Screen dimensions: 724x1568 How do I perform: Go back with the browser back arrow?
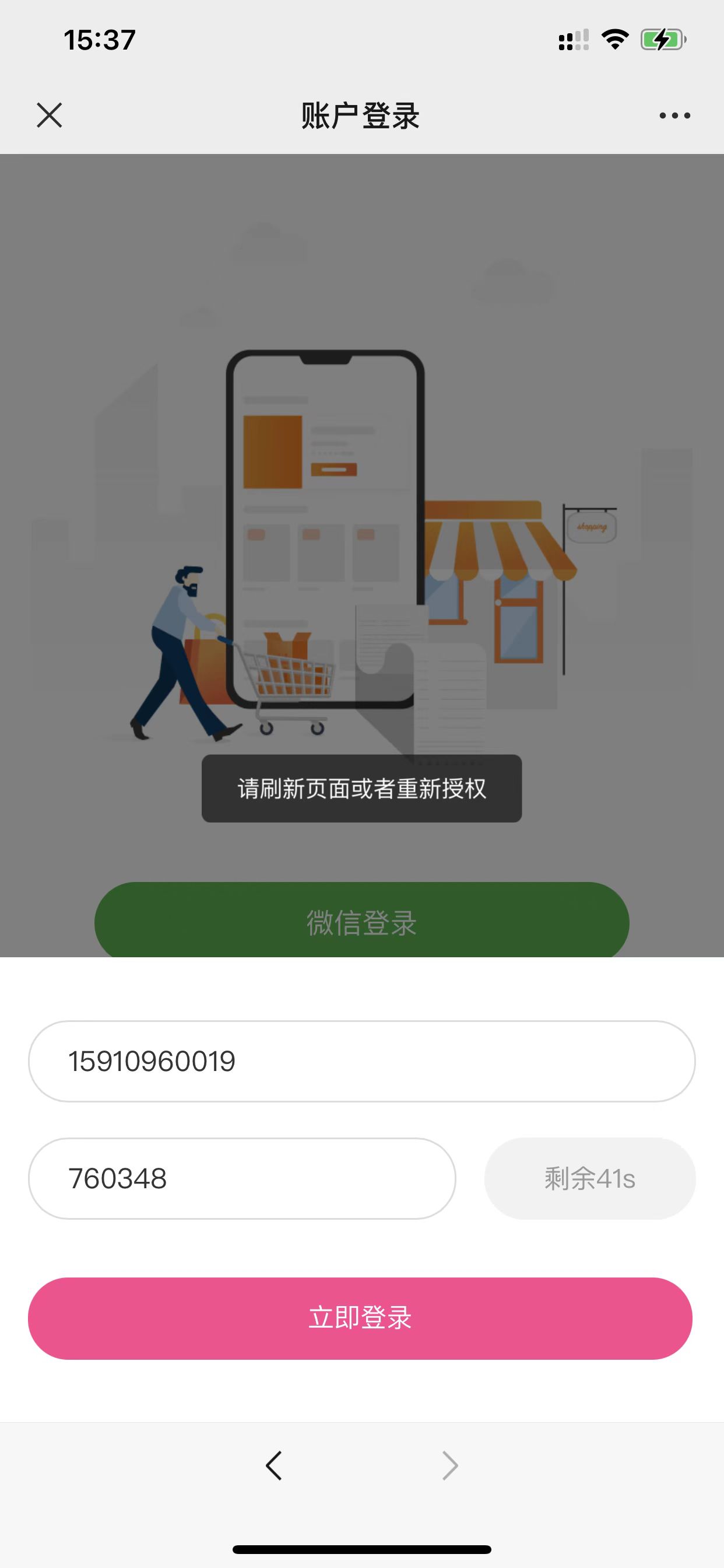[274, 1465]
